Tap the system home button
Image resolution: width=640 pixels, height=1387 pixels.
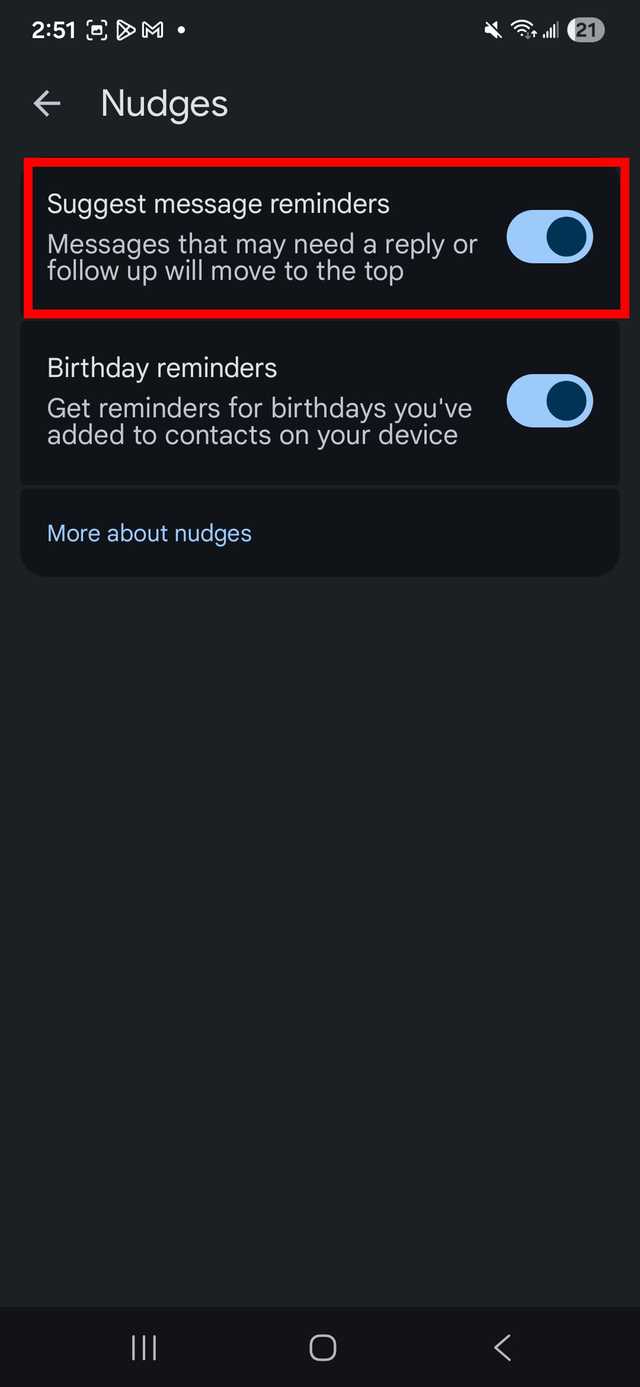point(322,1347)
